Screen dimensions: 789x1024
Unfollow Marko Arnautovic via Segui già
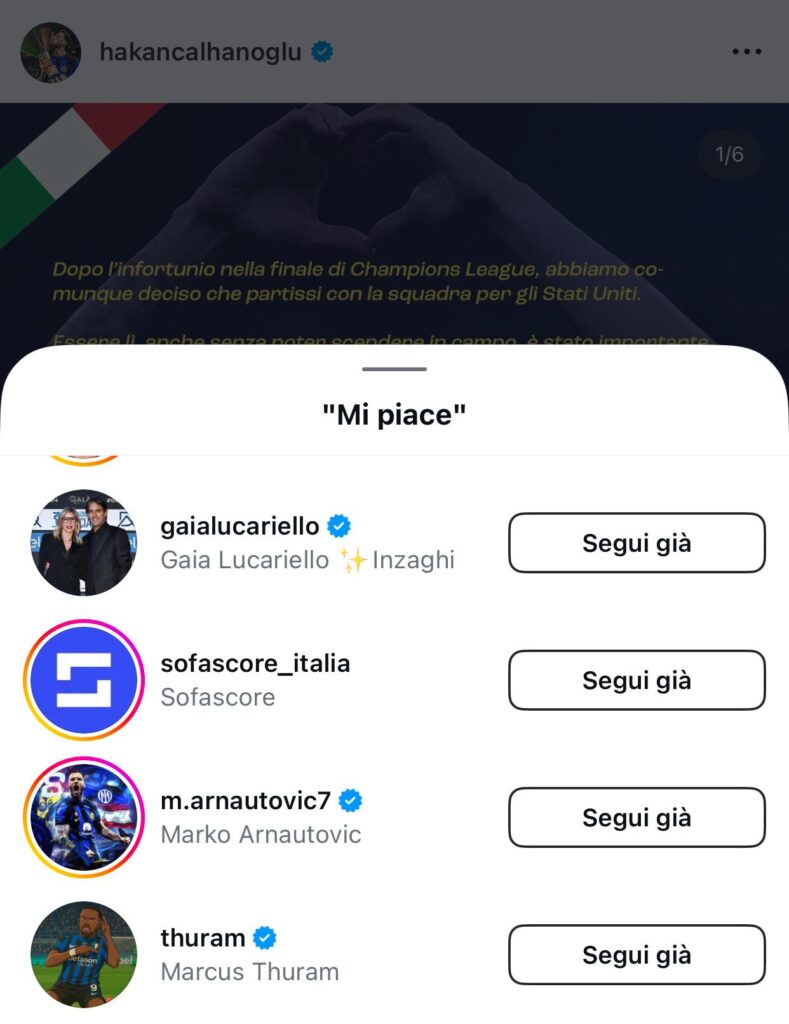click(x=636, y=817)
